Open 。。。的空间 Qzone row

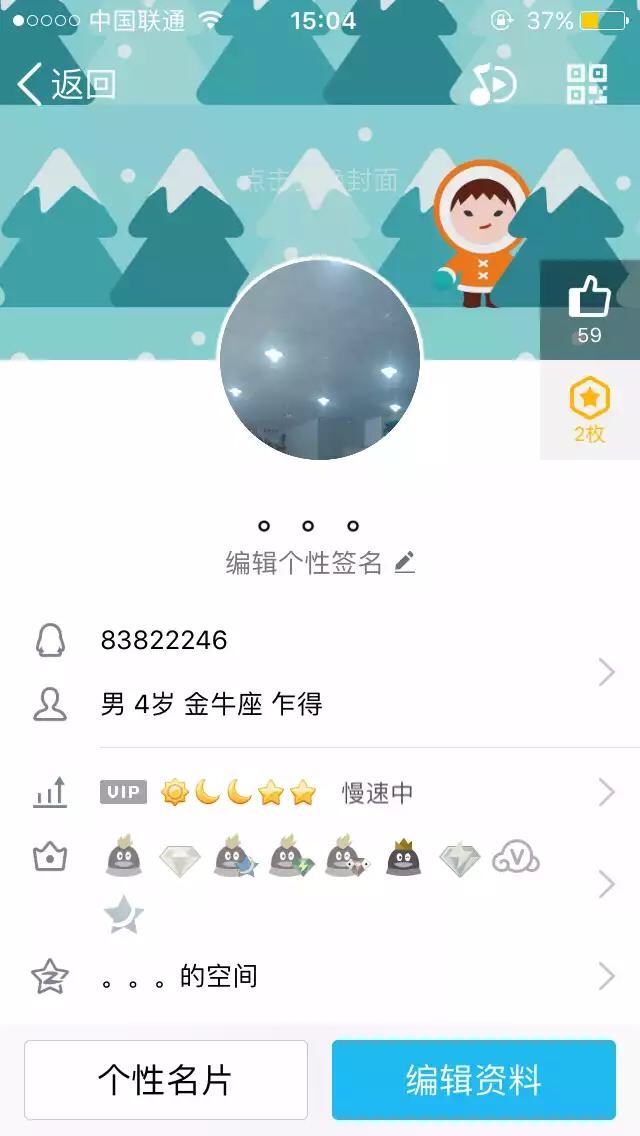[x=320, y=976]
